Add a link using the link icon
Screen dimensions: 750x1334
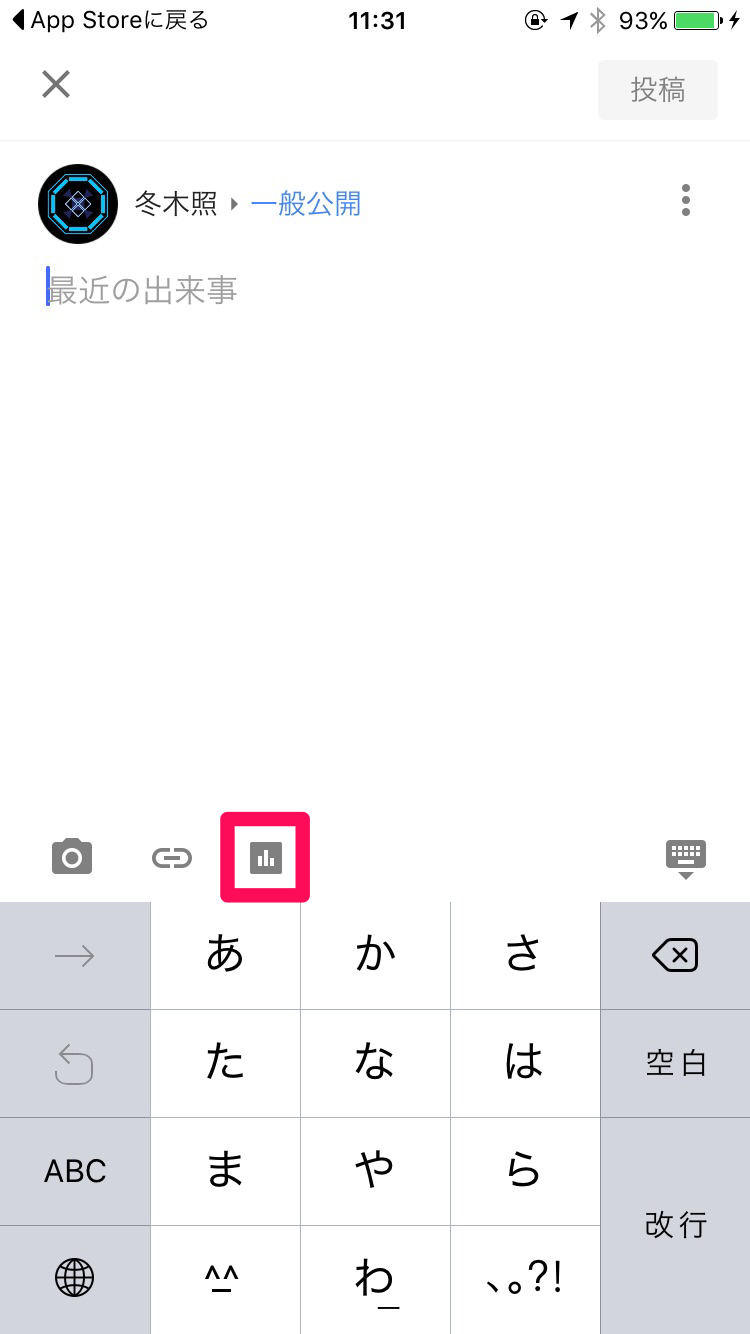coord(171,857)
